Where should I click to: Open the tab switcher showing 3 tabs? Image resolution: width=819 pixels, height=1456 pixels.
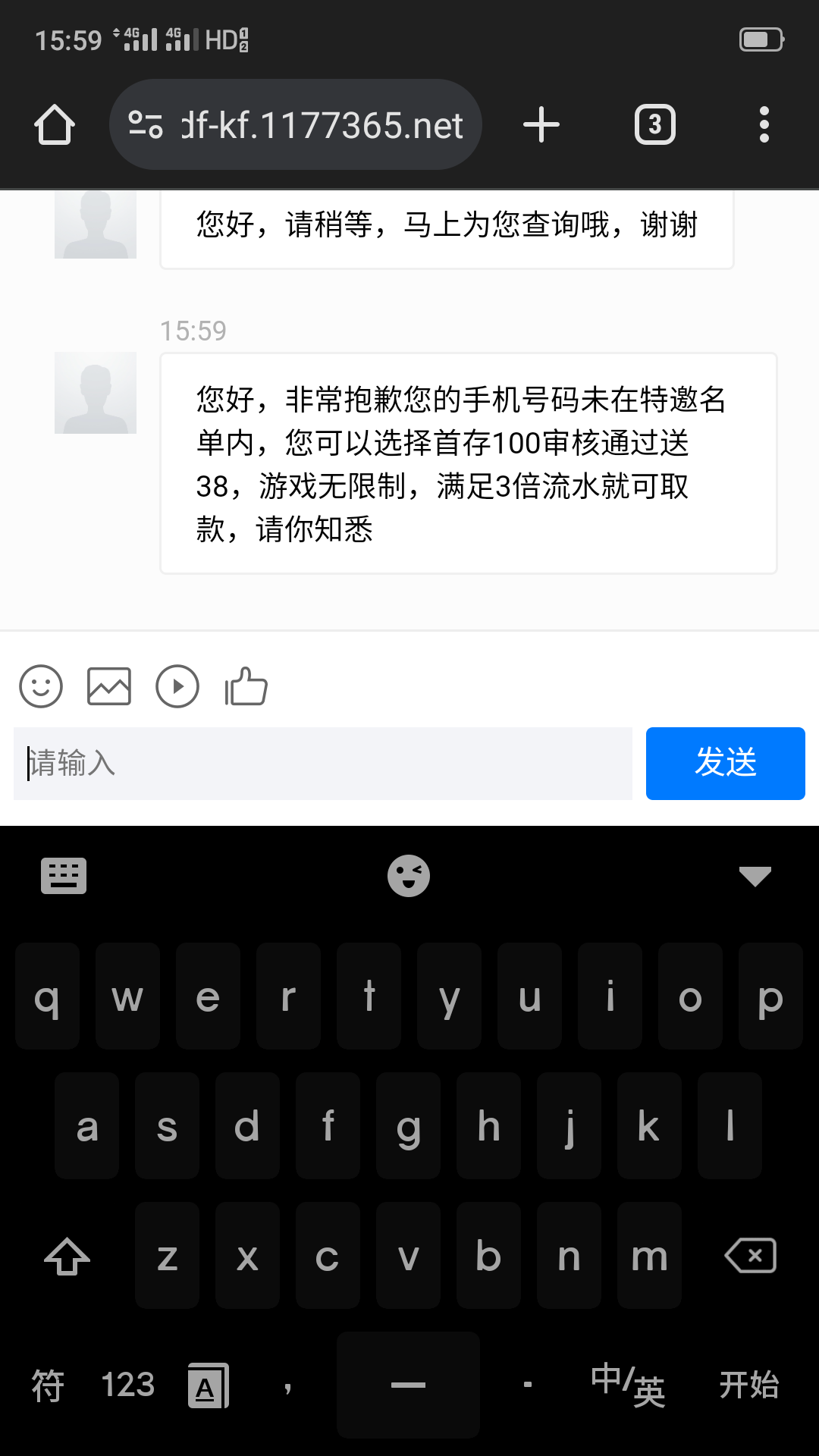click(655, 125)
